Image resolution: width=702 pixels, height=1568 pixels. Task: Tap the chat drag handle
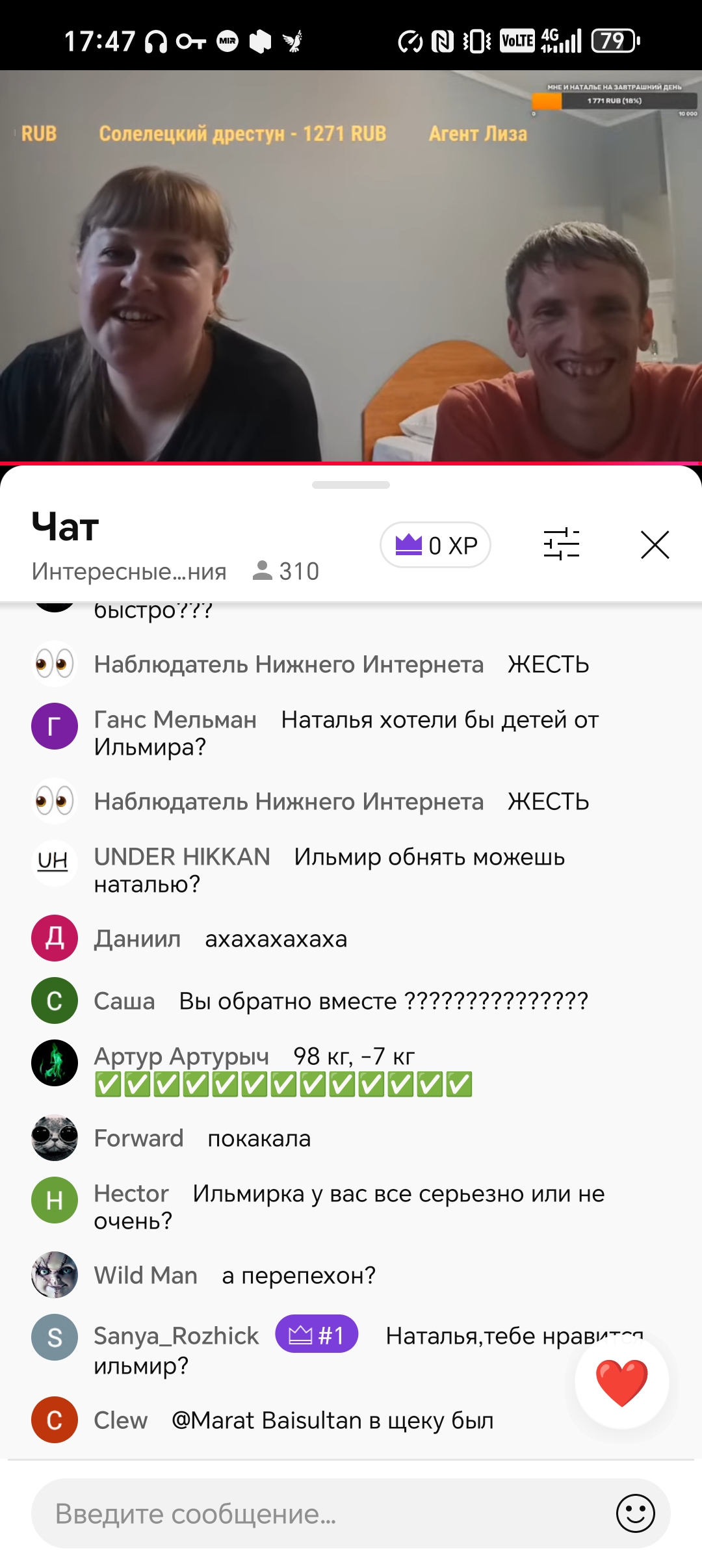pos(351,485)
